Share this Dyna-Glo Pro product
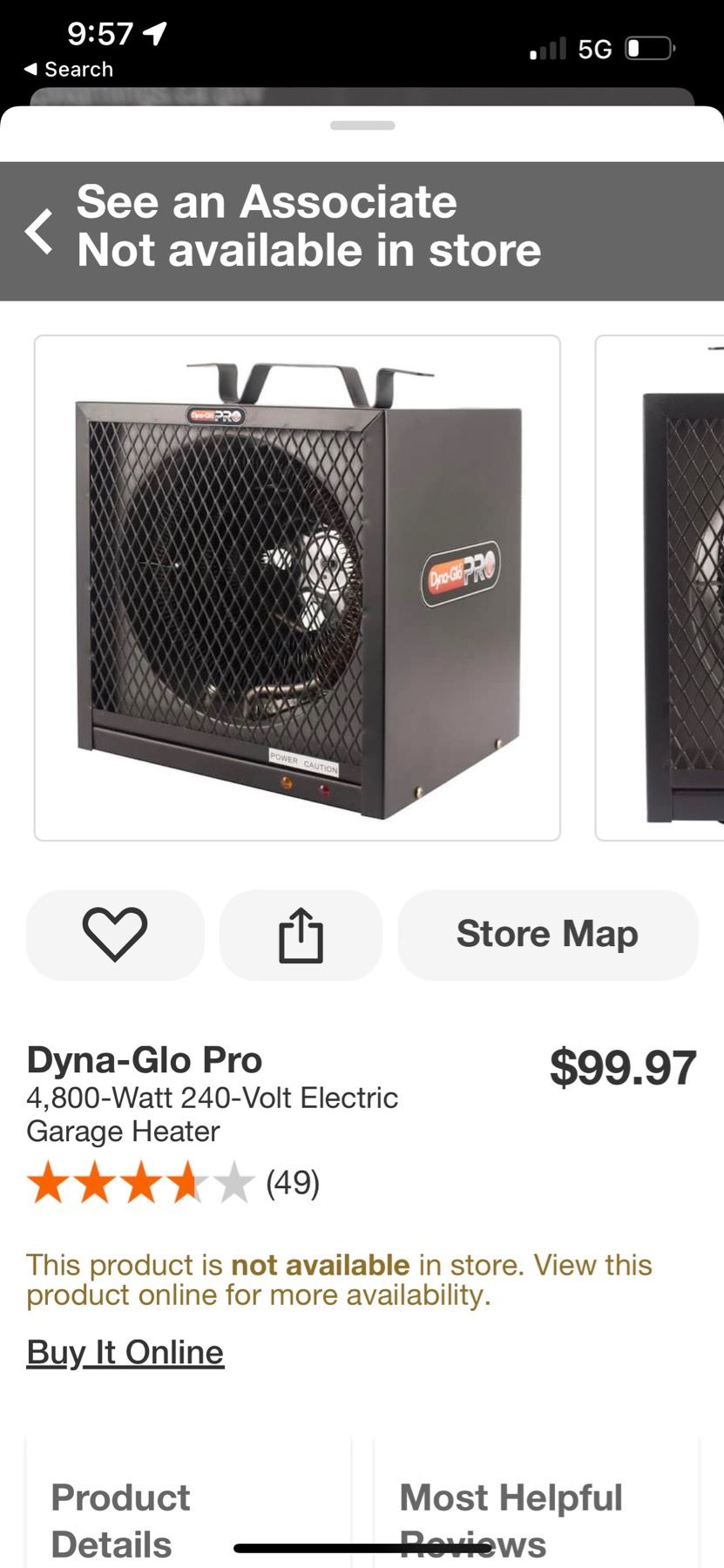Screen dimensions: 724x1568 [301, 935]
